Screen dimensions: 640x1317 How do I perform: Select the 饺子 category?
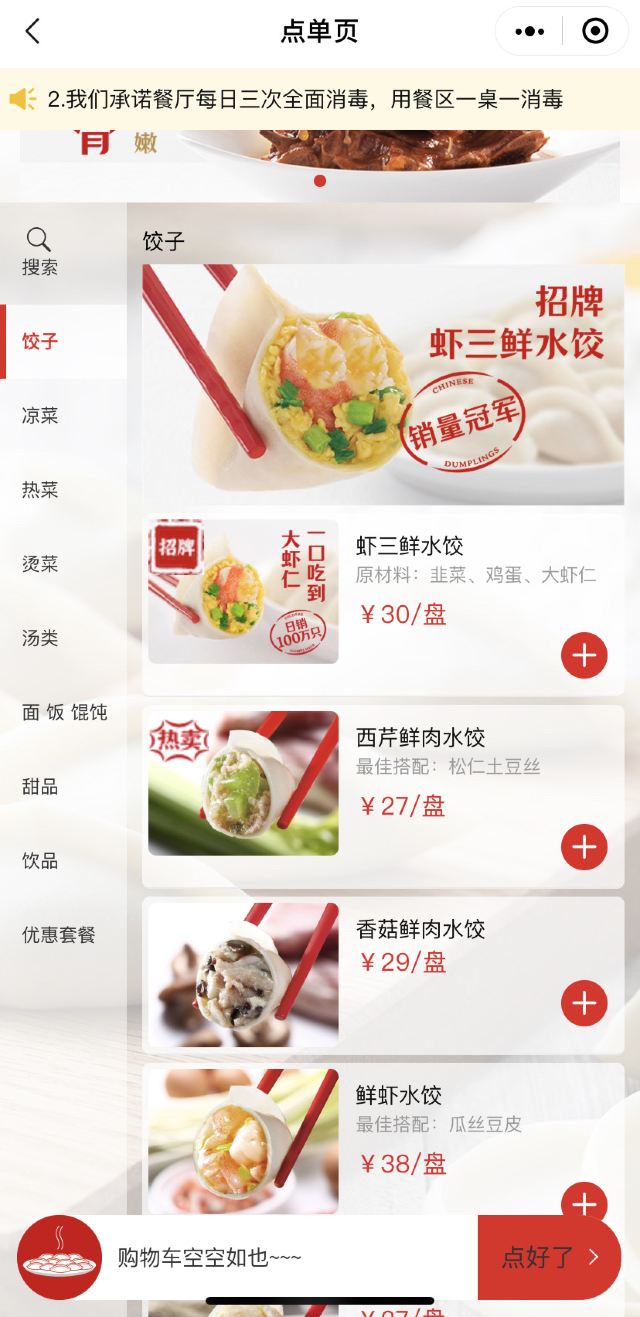(x=40, y=341)
